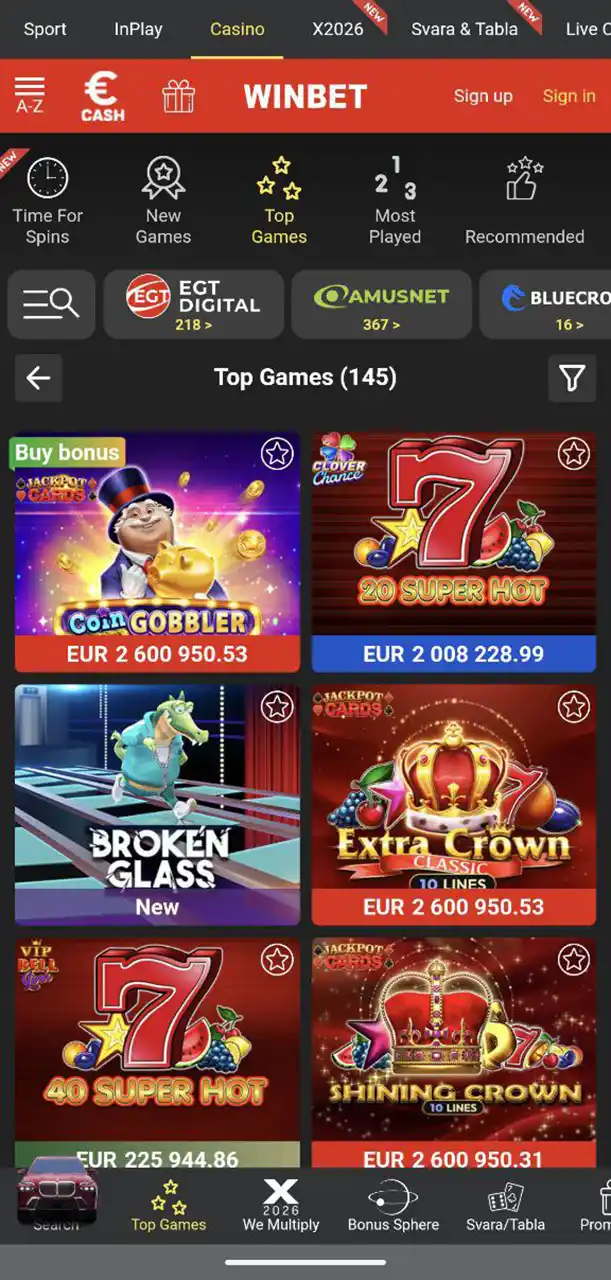Open the Euro Cash section
This screenshot has height=1280, width=611.
102,96
